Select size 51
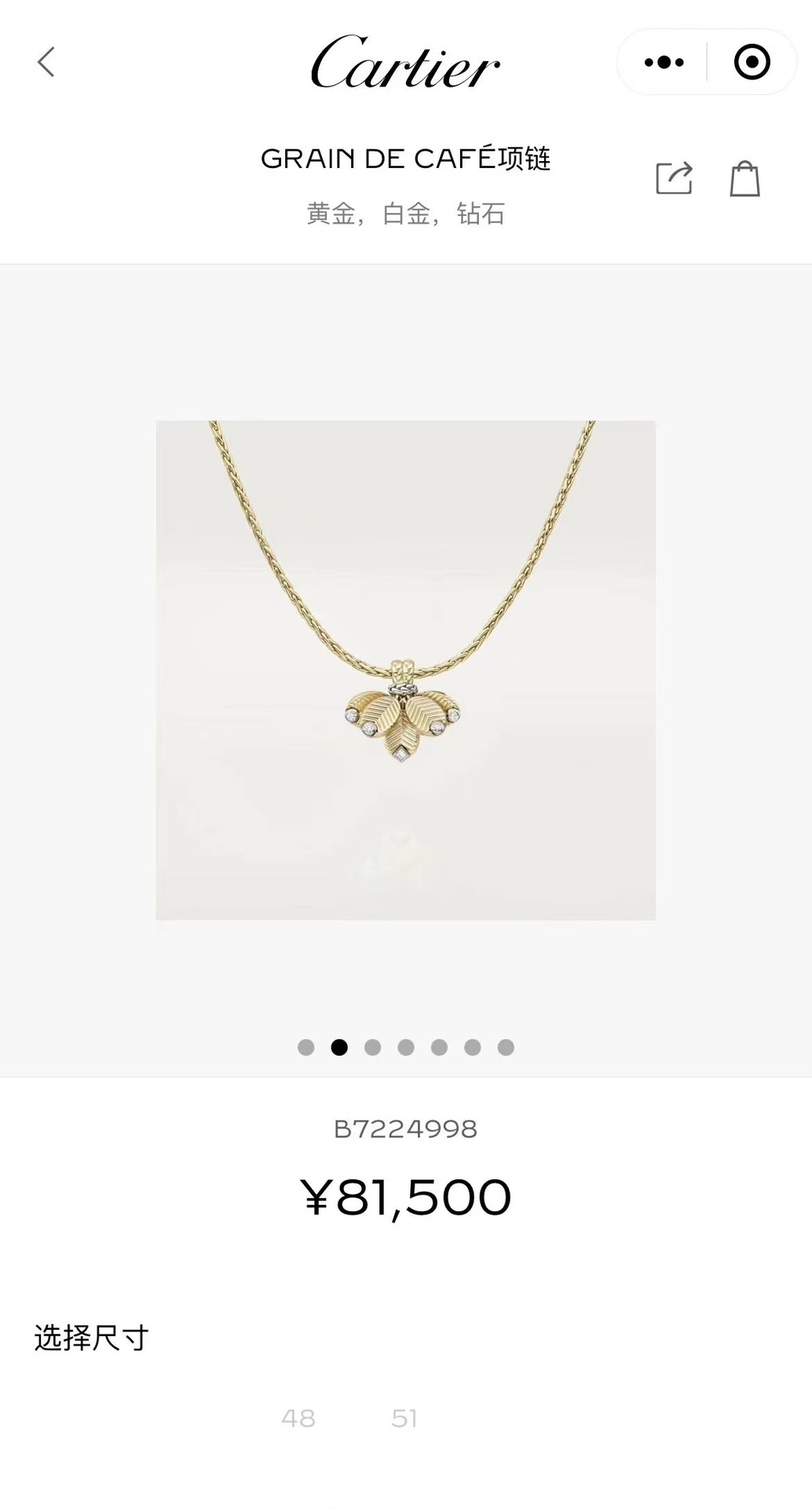This screenshot has width=812, height=1509. [x=404, y=1418]
